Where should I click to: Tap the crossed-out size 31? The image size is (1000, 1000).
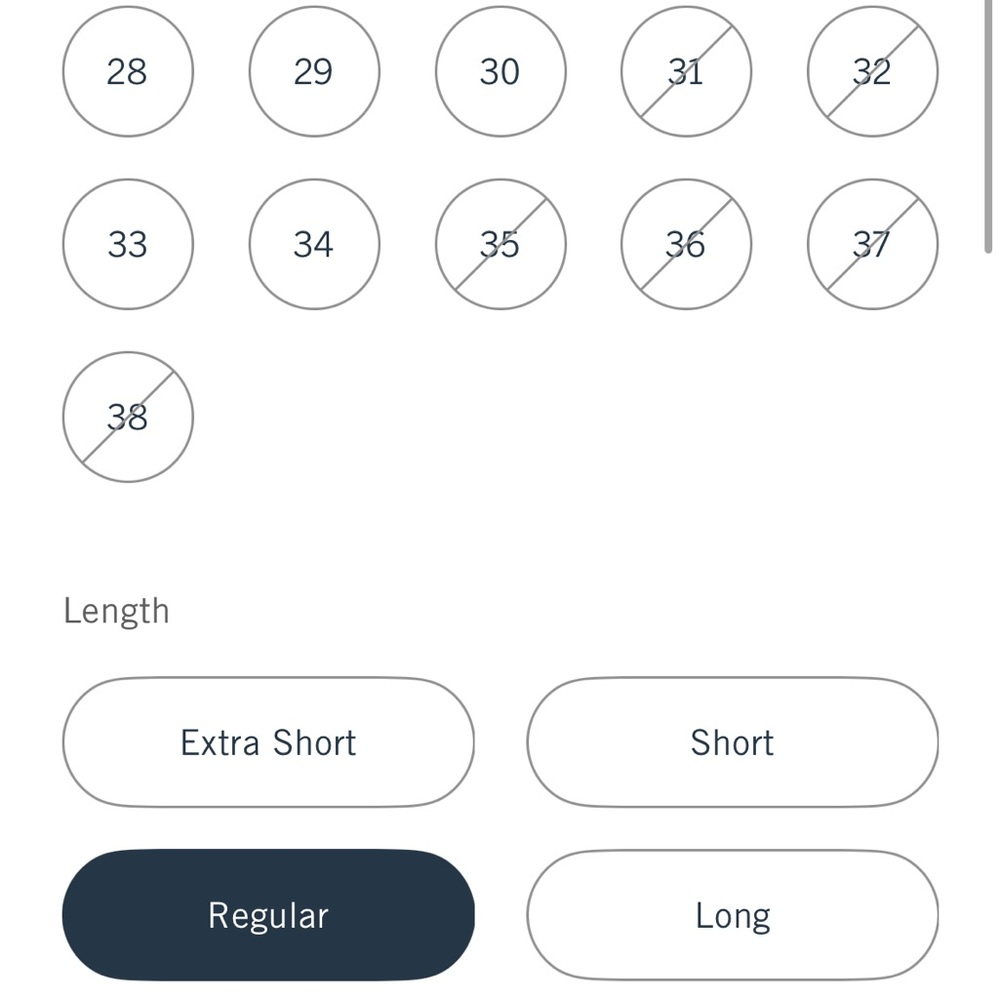[686, 72]
